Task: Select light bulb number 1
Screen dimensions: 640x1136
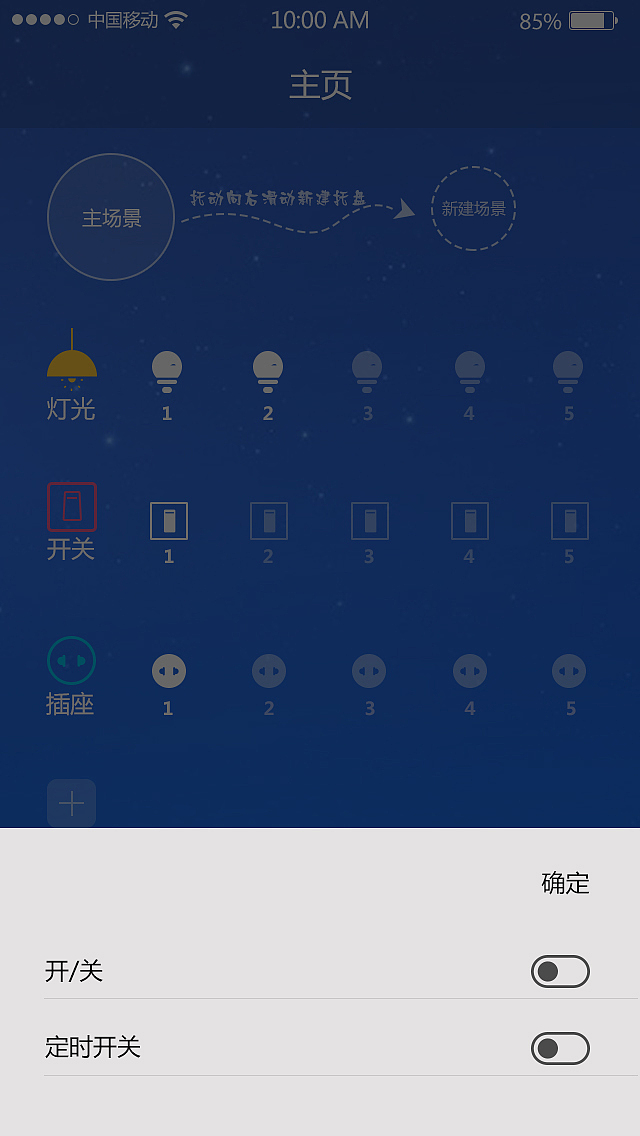Action: 167,372
